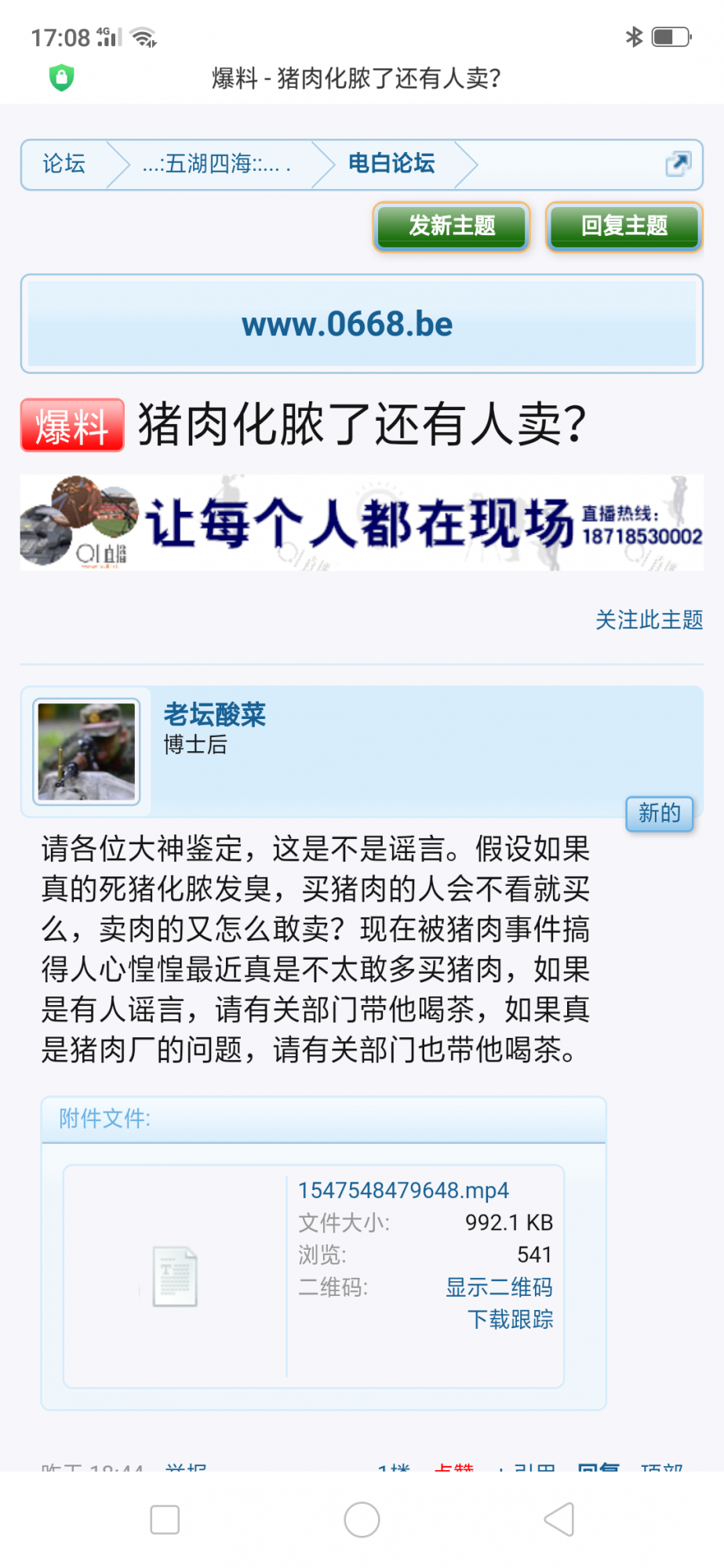
Task: View 老坛酸菜 user profile
Action: (214, 715)
